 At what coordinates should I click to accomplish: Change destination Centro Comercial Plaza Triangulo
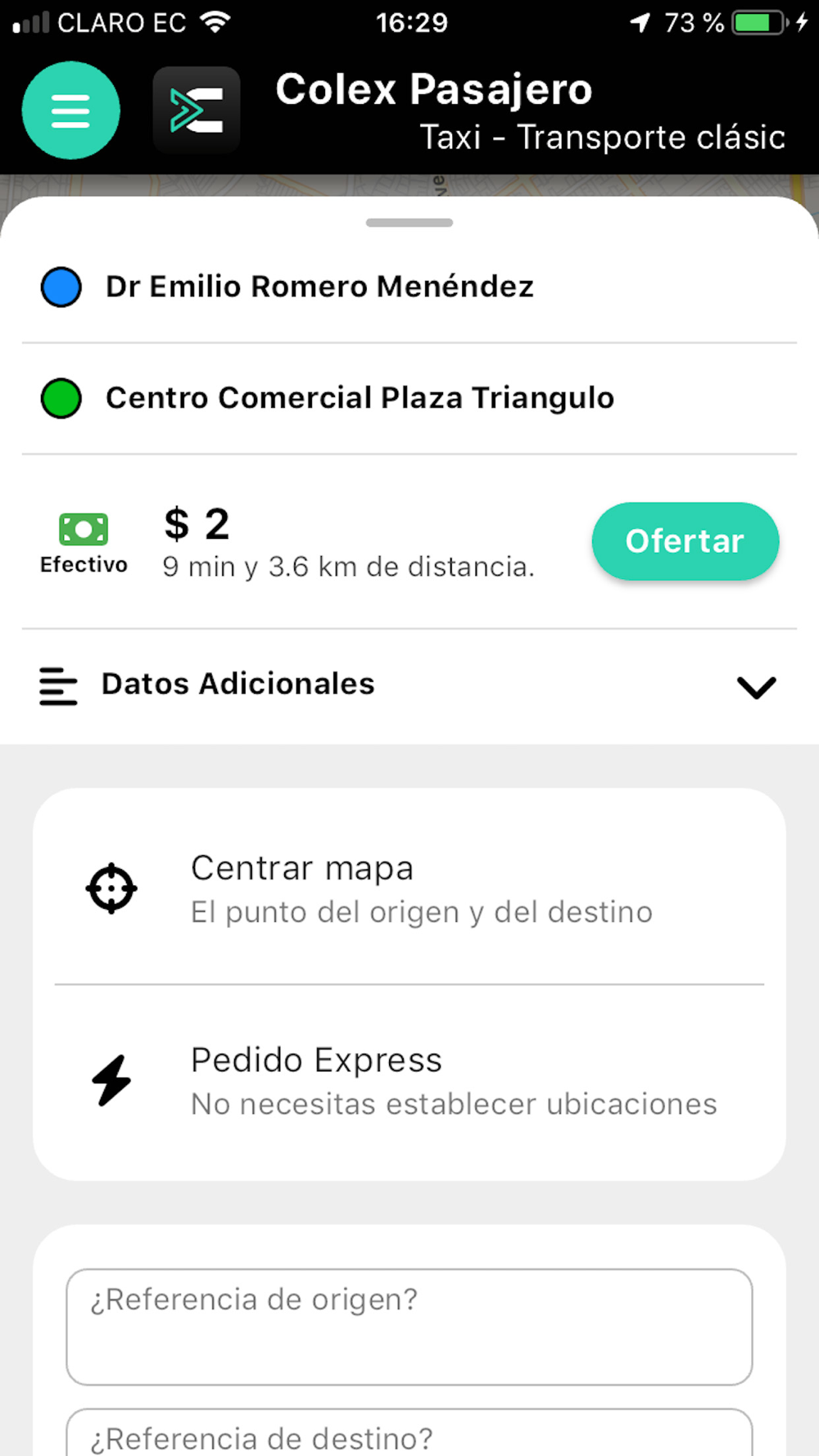tap(359, 398)
